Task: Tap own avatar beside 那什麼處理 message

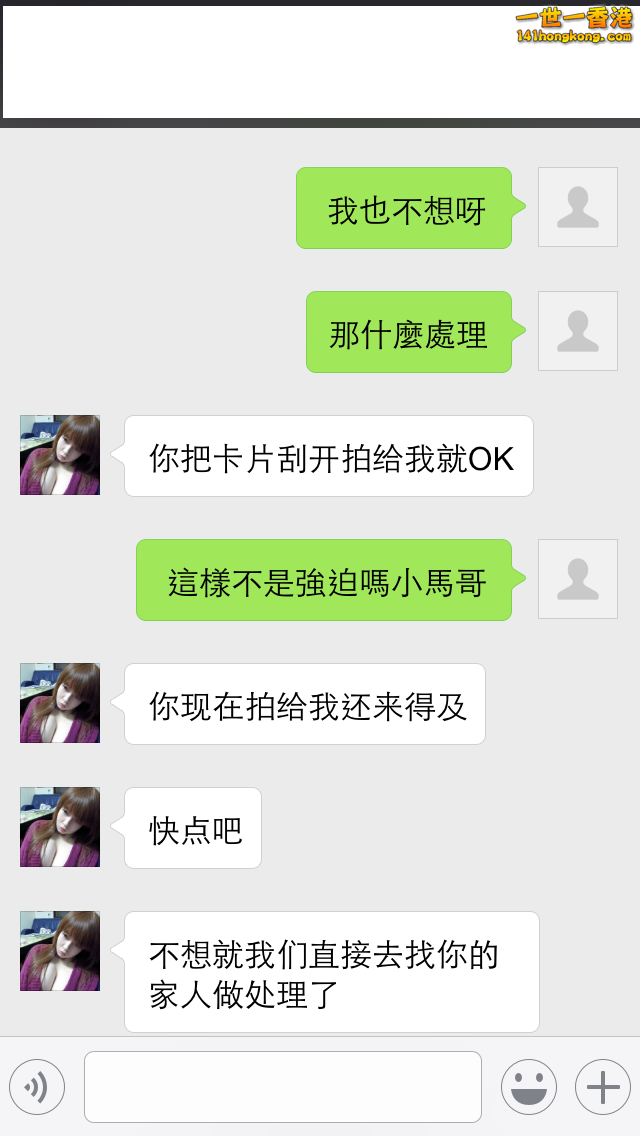Action: pyautogui.click(x=577, y=331)
